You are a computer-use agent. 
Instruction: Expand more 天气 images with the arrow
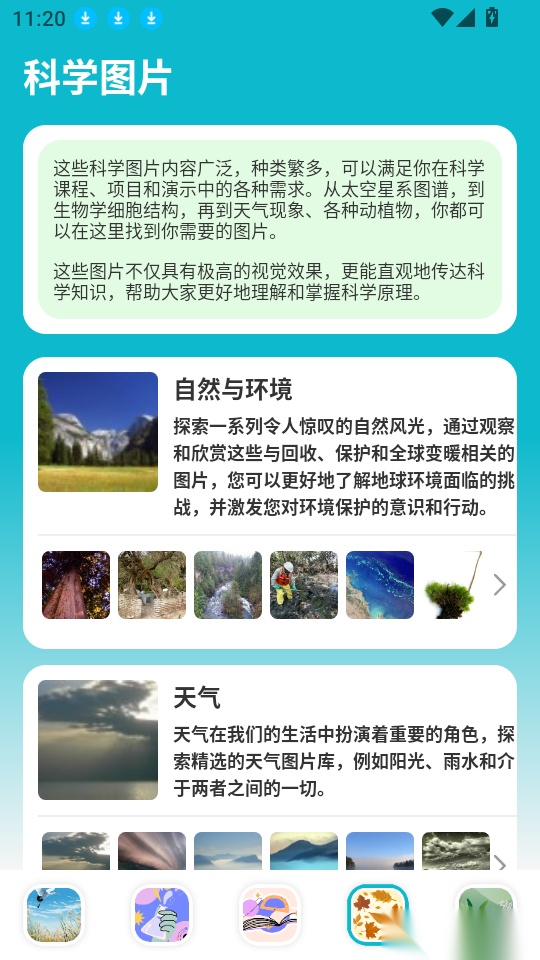pyautogui.click(x=500, y=862)
